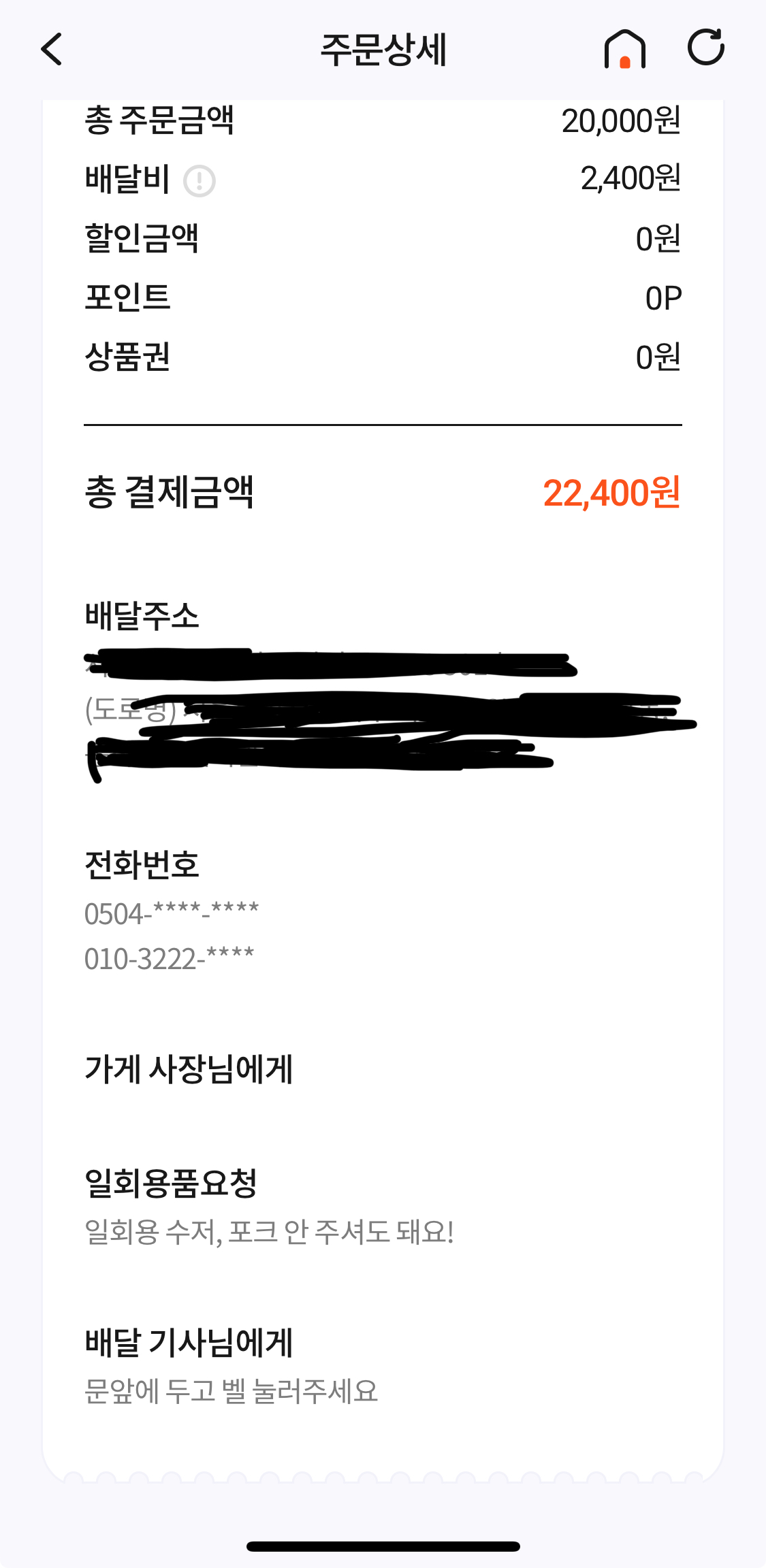
Task: Open the info icon beside 배달비
Action: (x=200, y=181)
